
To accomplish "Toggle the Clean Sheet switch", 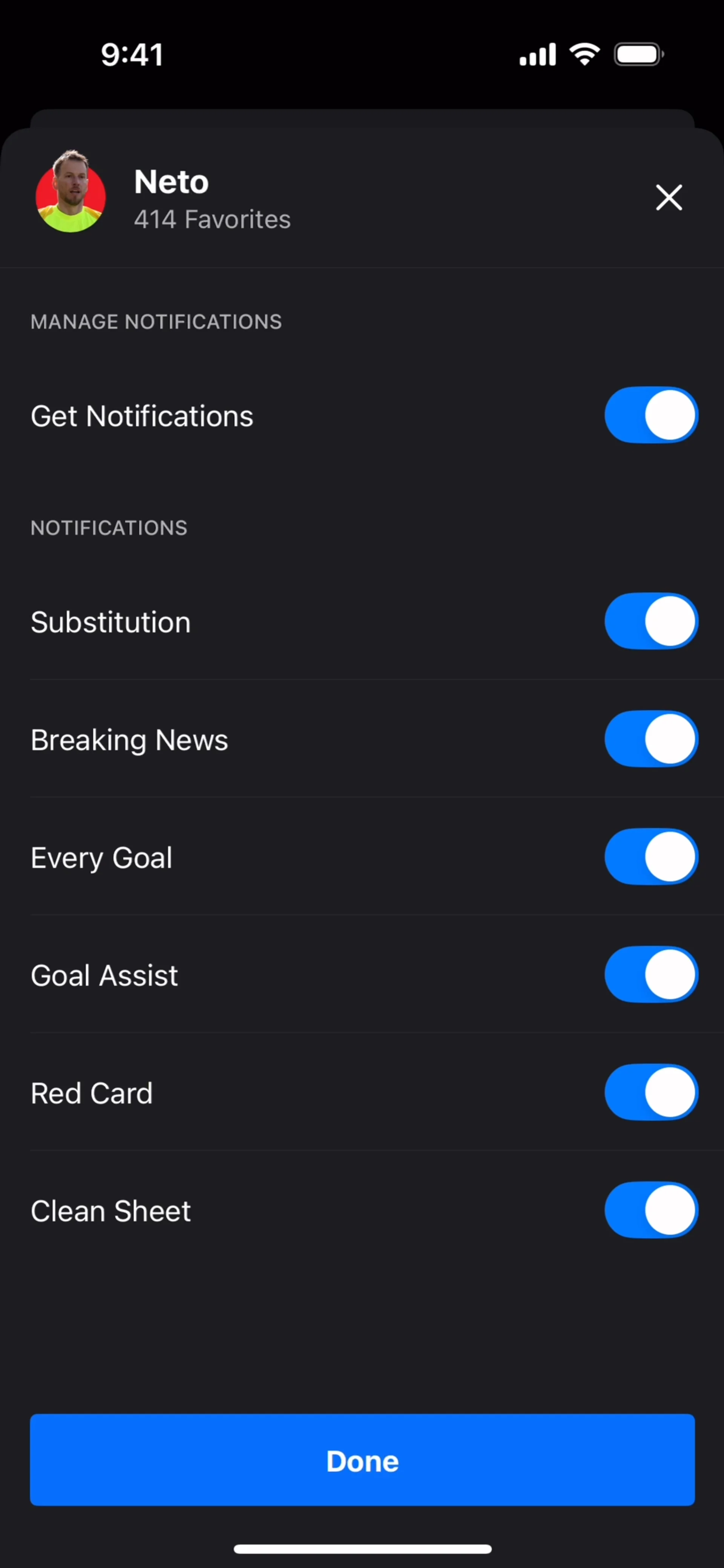I will [650, 1209].
